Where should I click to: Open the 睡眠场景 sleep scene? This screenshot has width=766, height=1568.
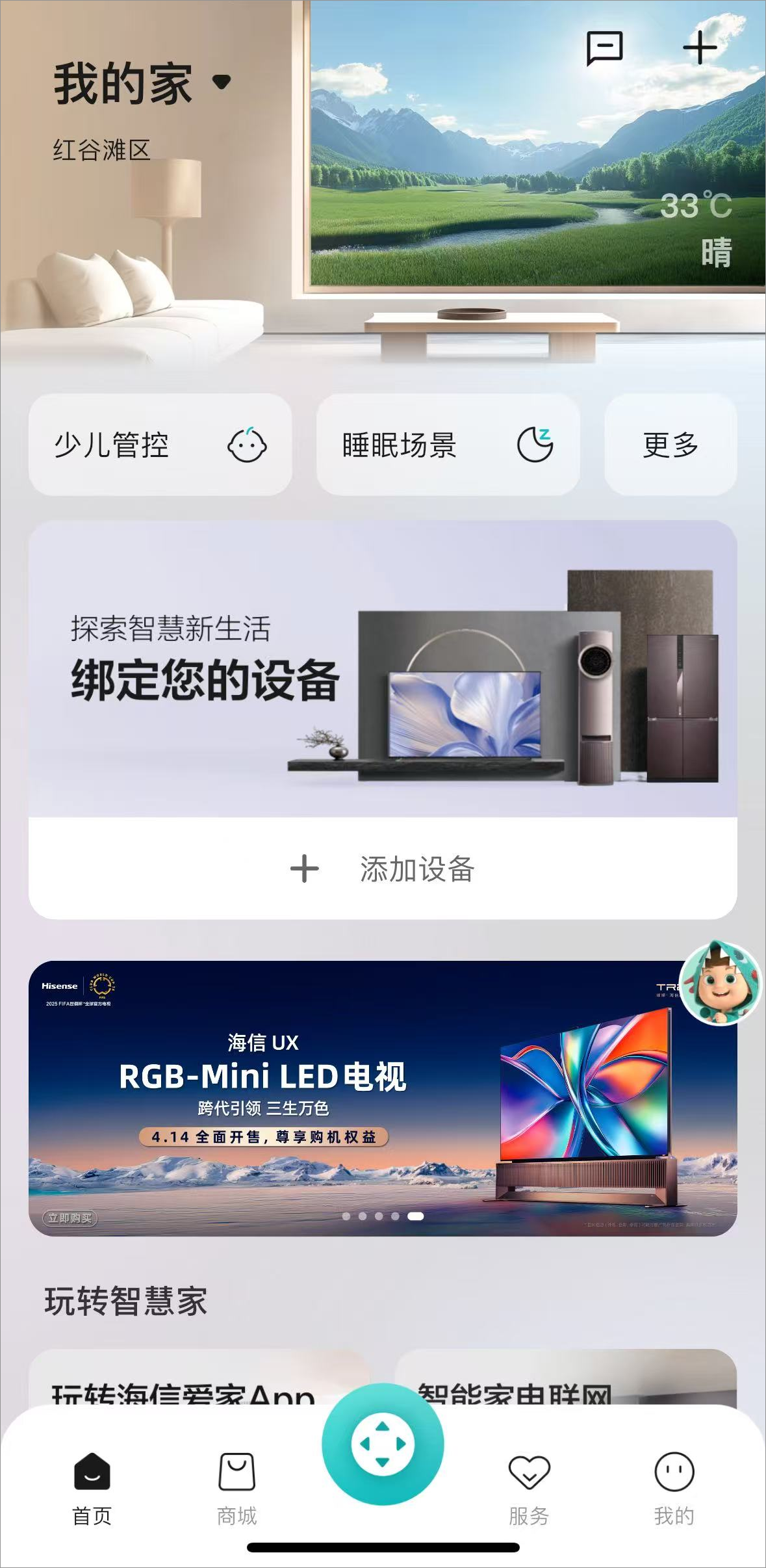pyautogui.click(x=448, y=445)
